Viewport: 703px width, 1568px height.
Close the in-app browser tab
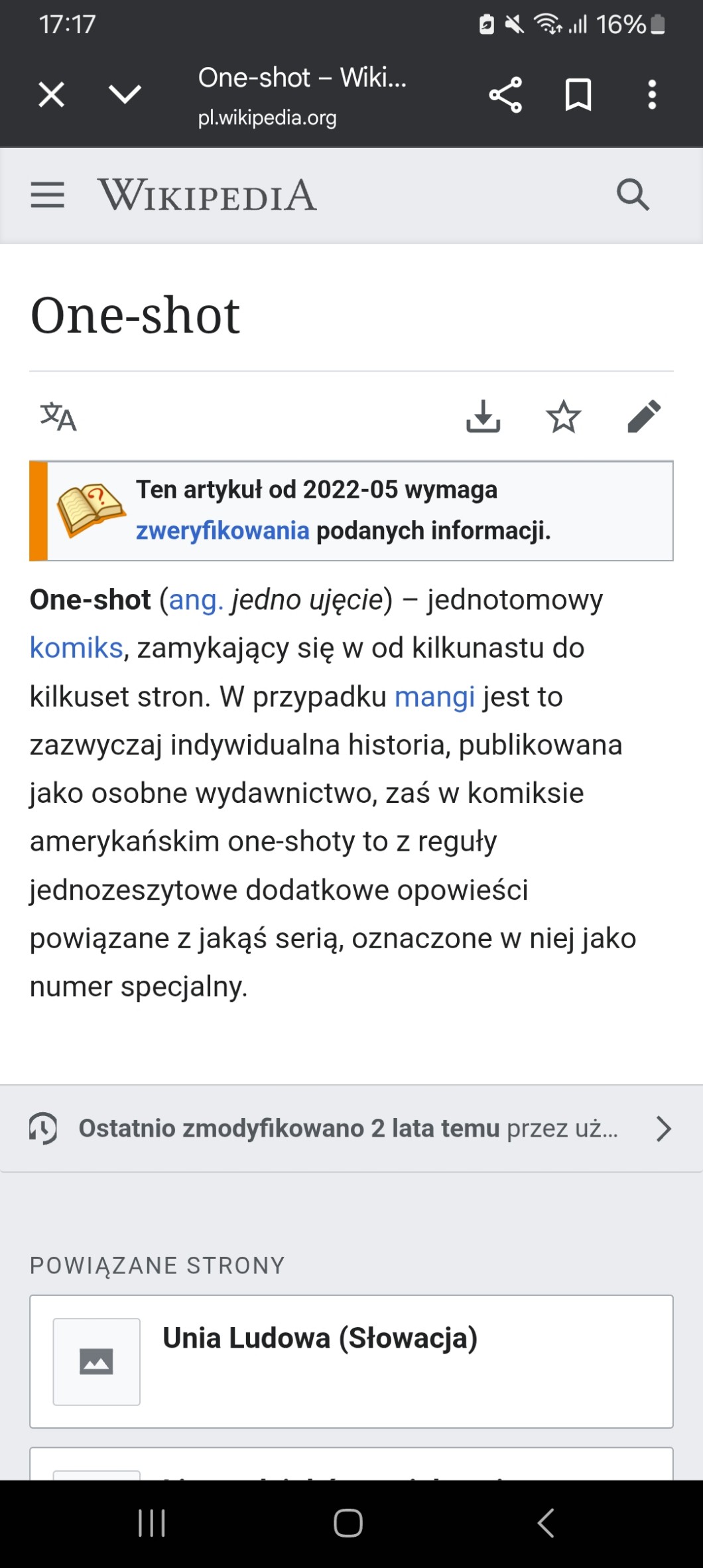point(52,94)
